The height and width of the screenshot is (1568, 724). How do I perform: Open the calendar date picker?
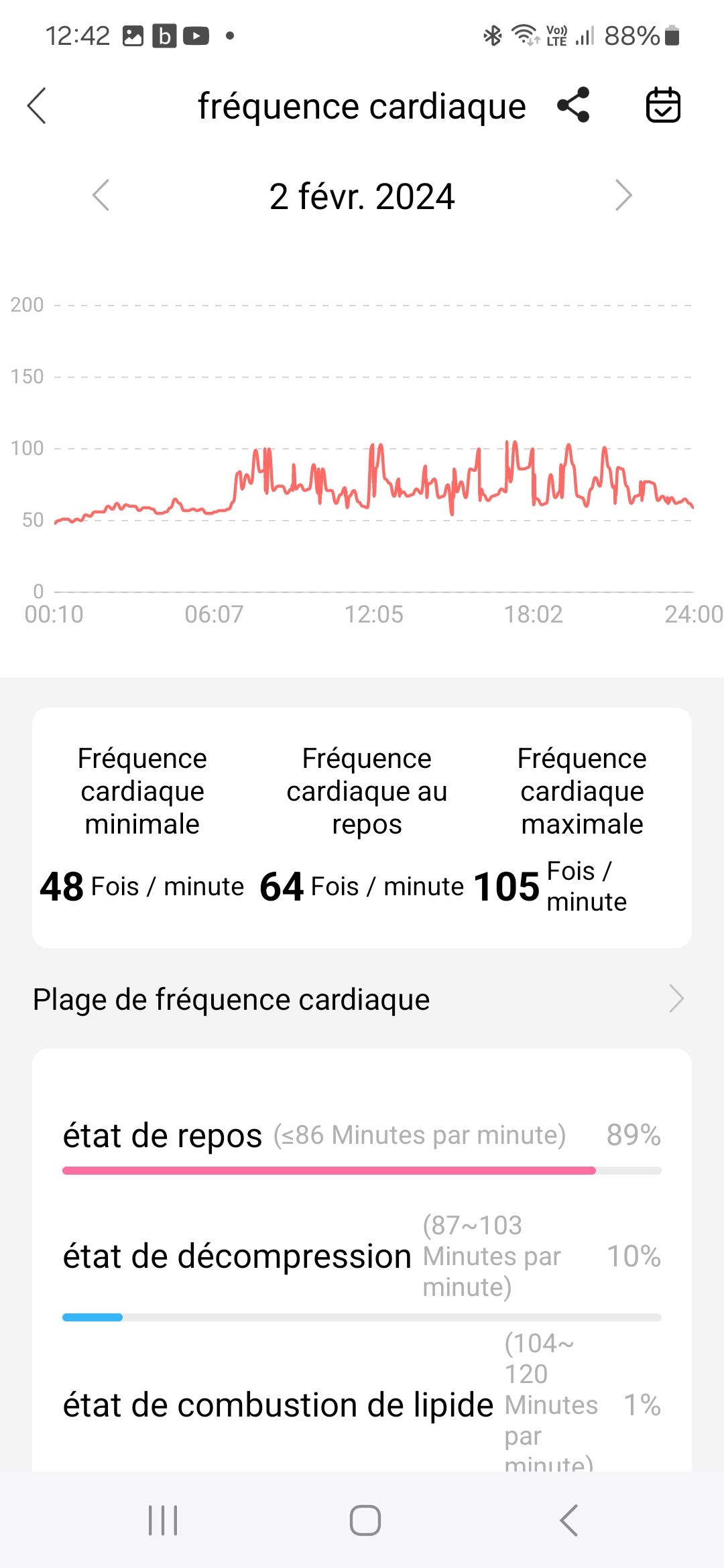[662, 105]
